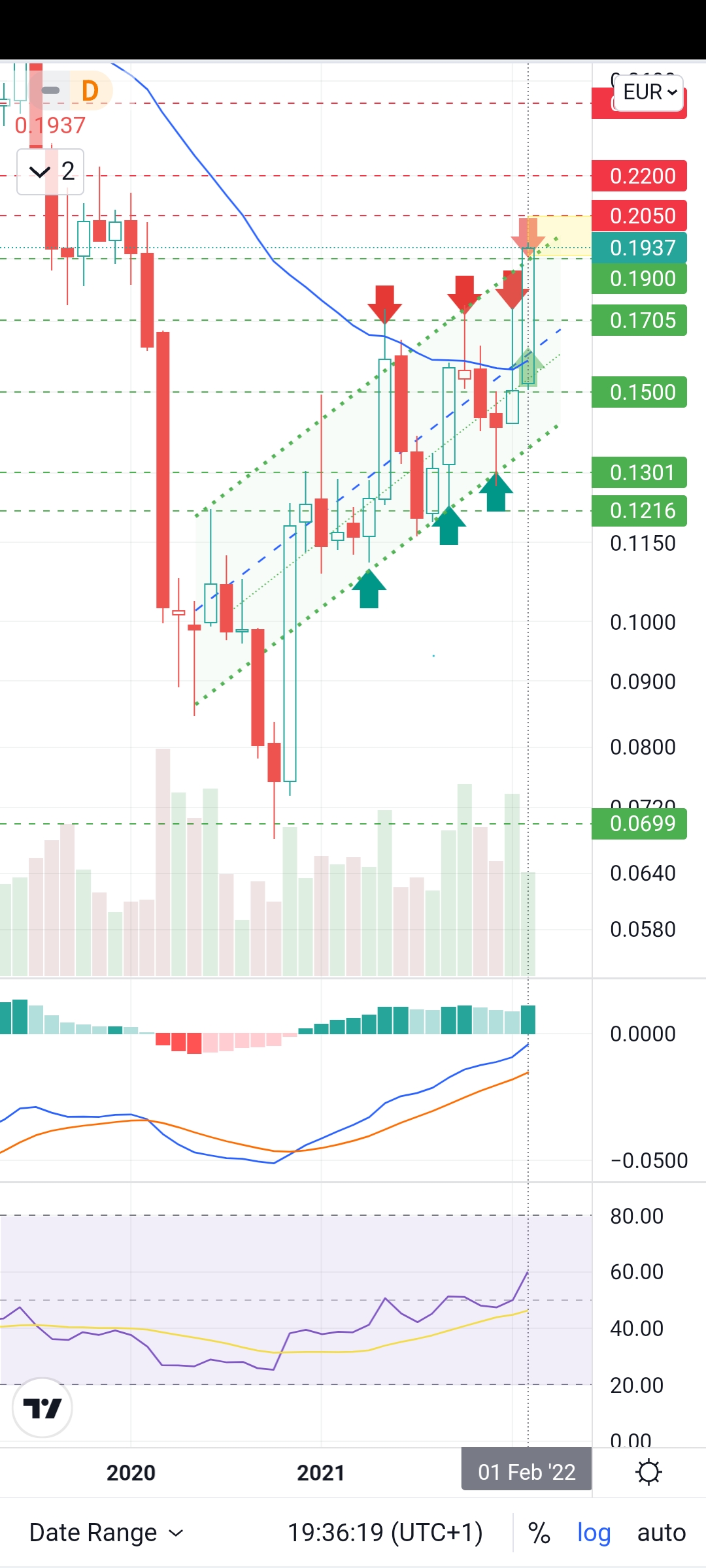Tap the TradingView logo button
Image resolution: width=706 pixels, height=1568 pixels.
pyautogui.click(x=42, y=1409)
